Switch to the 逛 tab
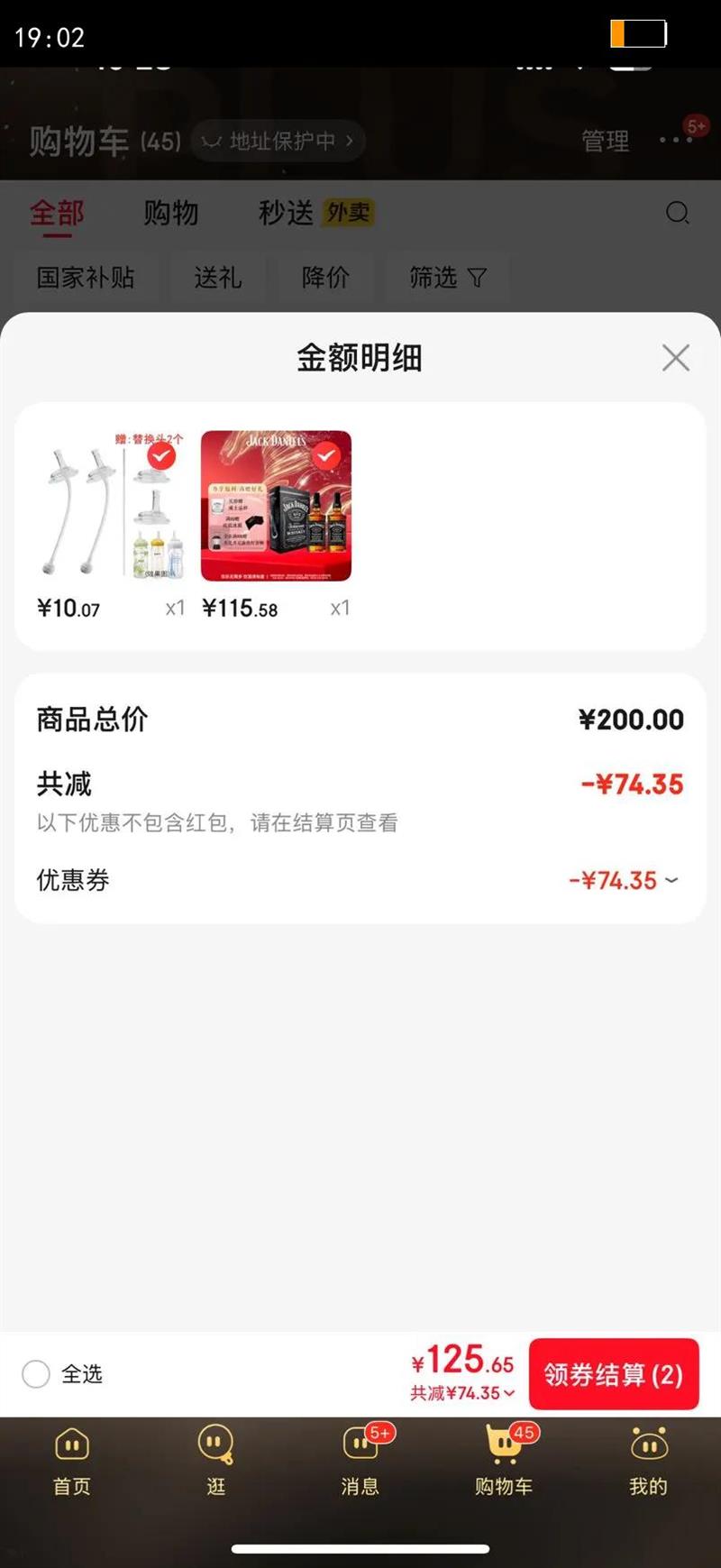Viewport: 721px width, 1568px height. (x=216, y=1463)
